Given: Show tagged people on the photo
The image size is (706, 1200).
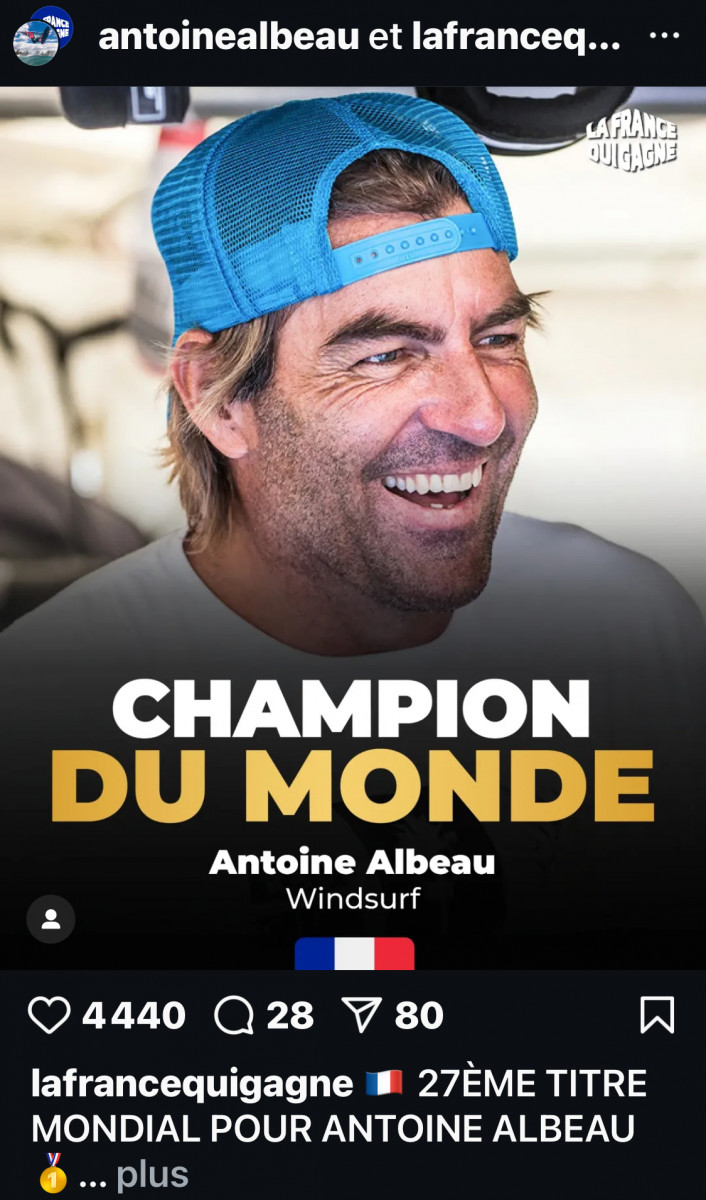Looking at the screenshot, I should coord(51,920).
